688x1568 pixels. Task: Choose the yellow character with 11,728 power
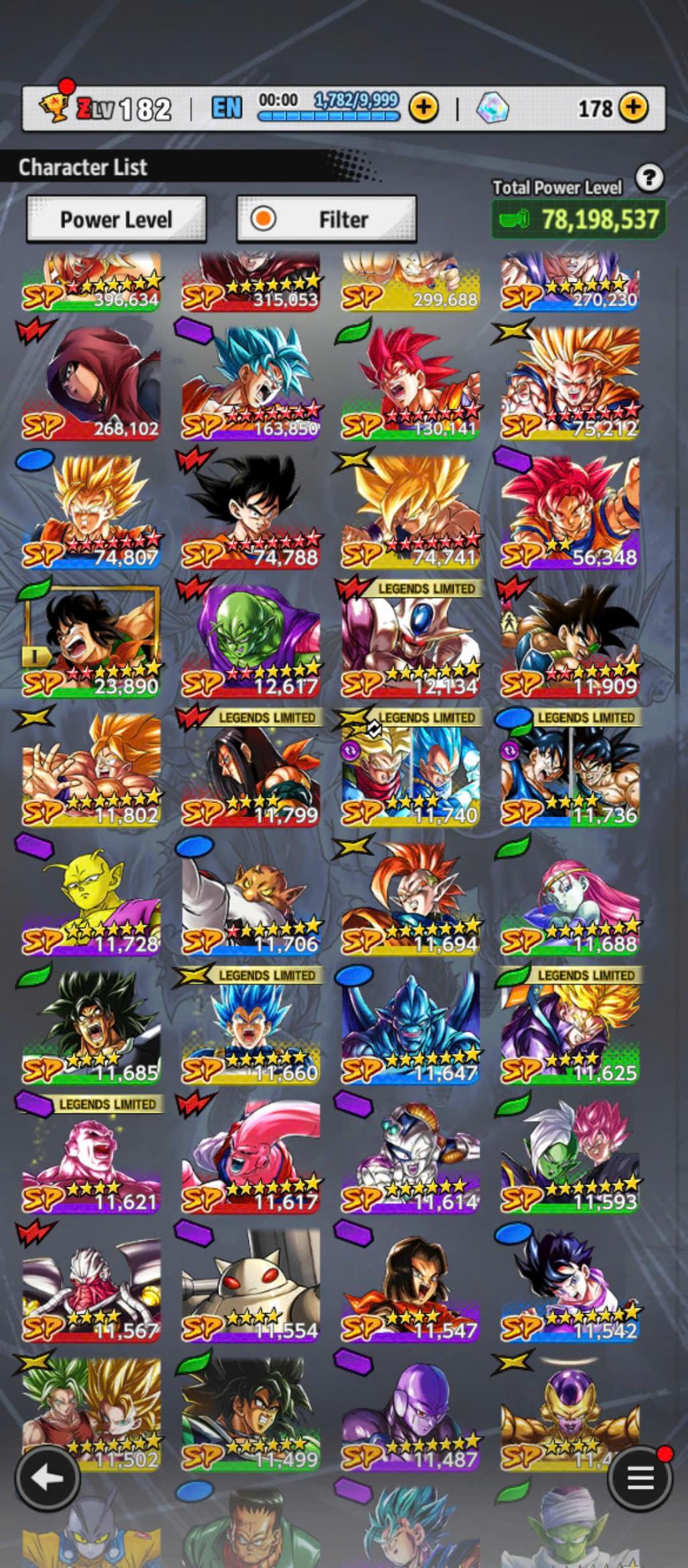[92, 897]
